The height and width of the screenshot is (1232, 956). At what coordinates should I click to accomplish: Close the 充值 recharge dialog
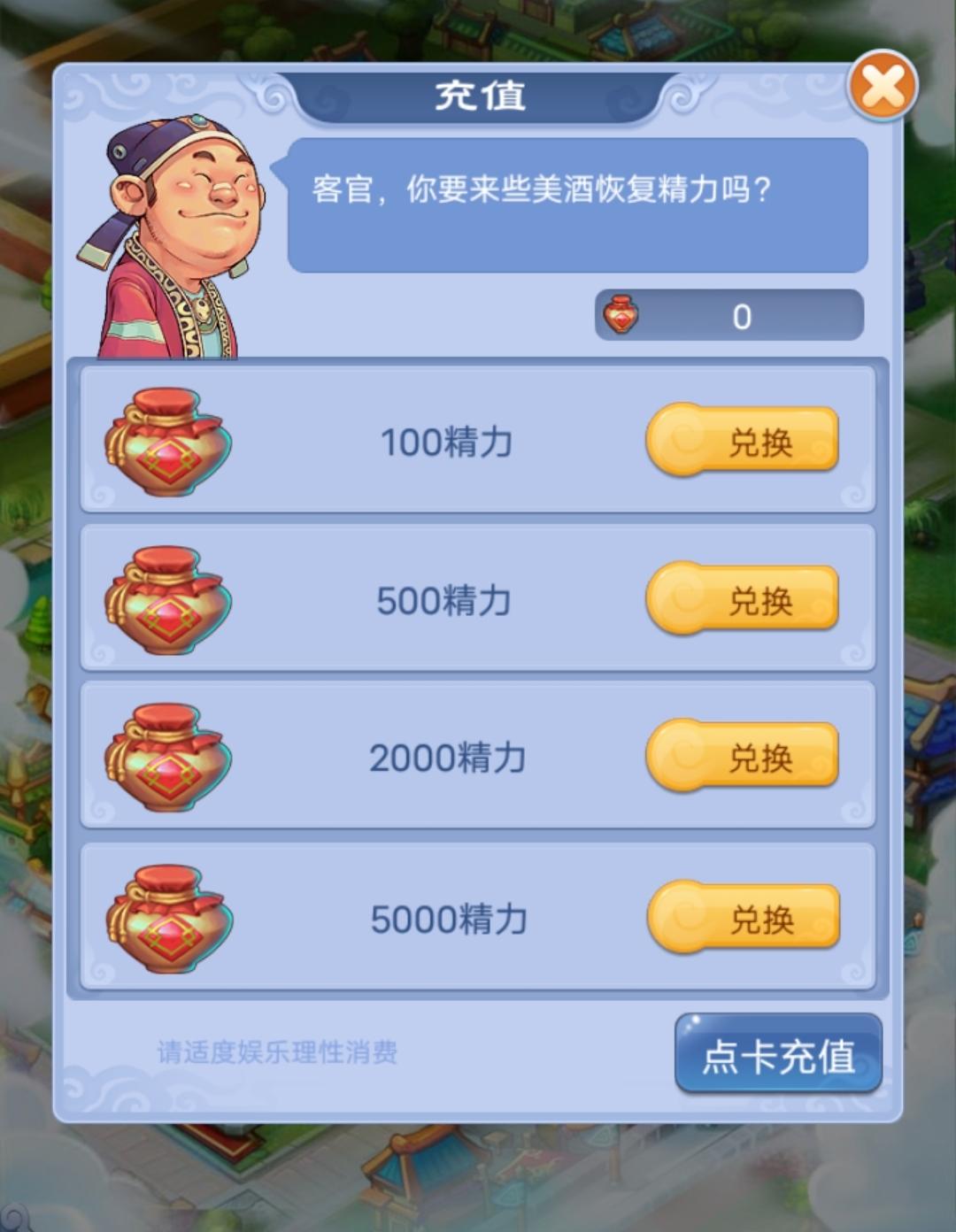883,87
